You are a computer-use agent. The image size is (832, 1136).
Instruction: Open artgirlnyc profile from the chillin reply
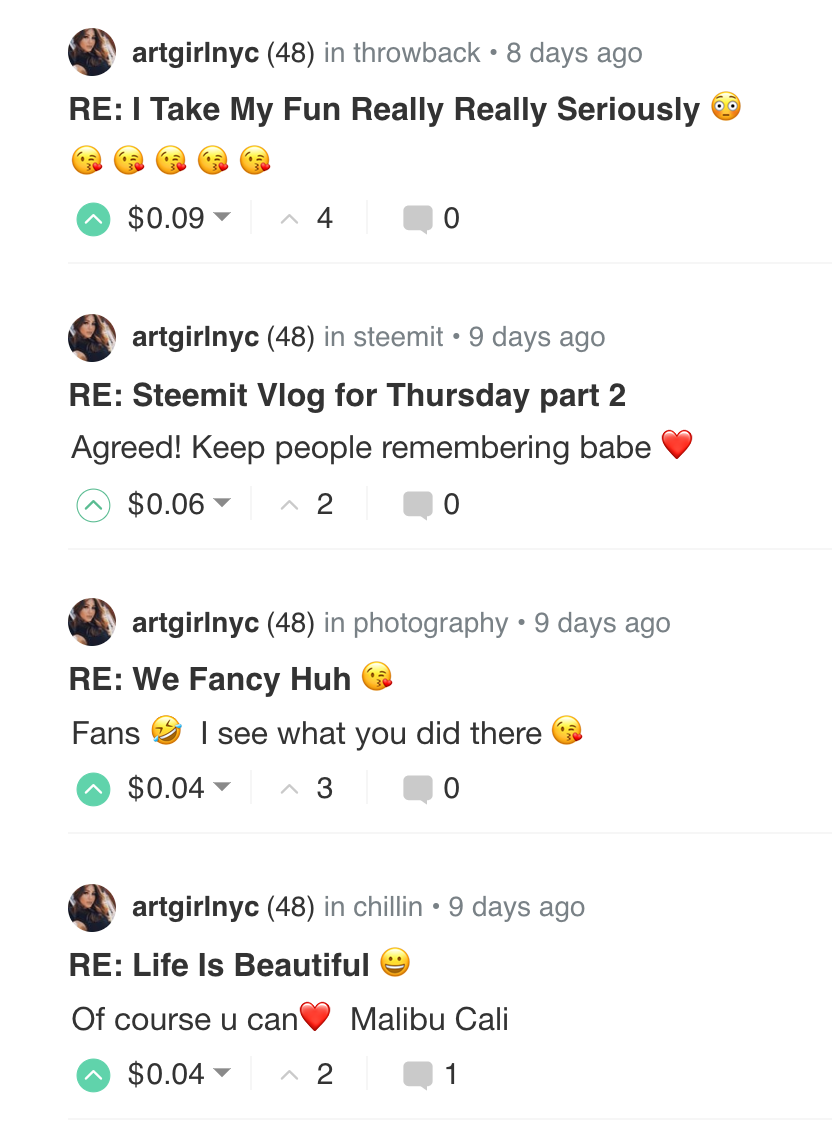coord(195,907)
